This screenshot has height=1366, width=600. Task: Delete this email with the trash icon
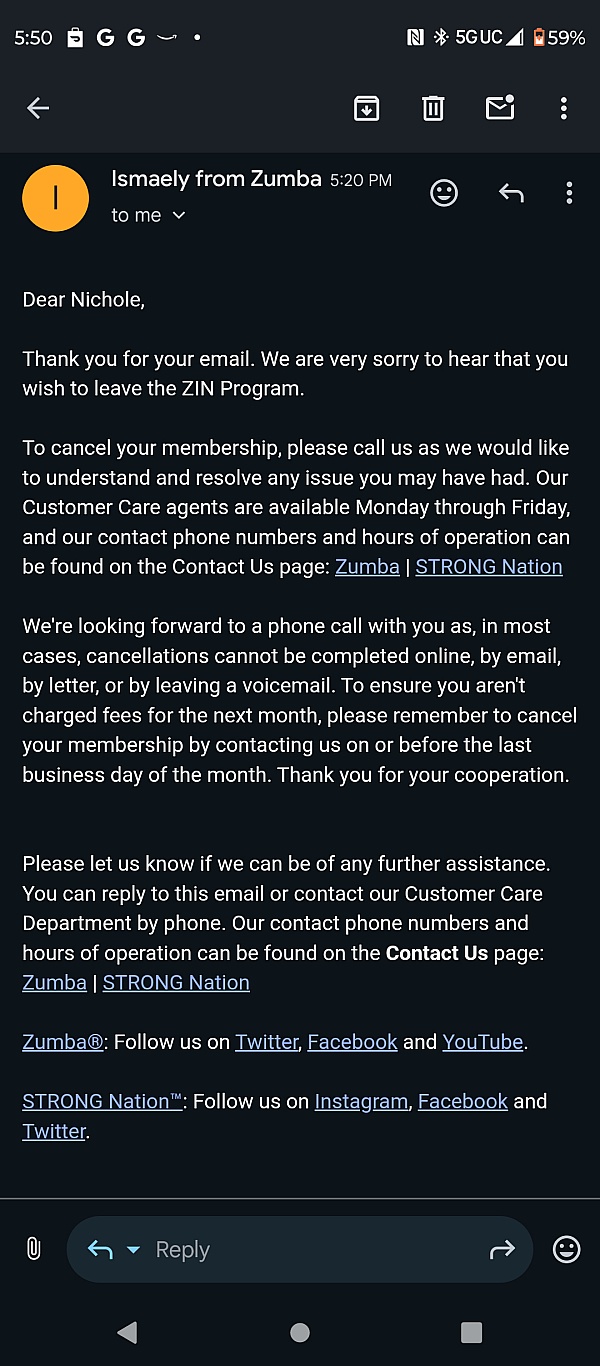[x=433, y=108]
